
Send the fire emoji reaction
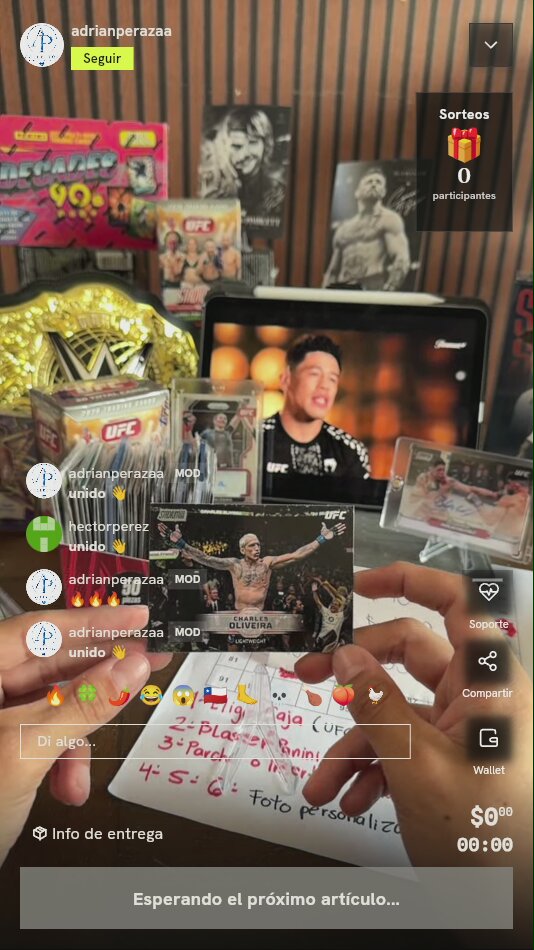55,695
